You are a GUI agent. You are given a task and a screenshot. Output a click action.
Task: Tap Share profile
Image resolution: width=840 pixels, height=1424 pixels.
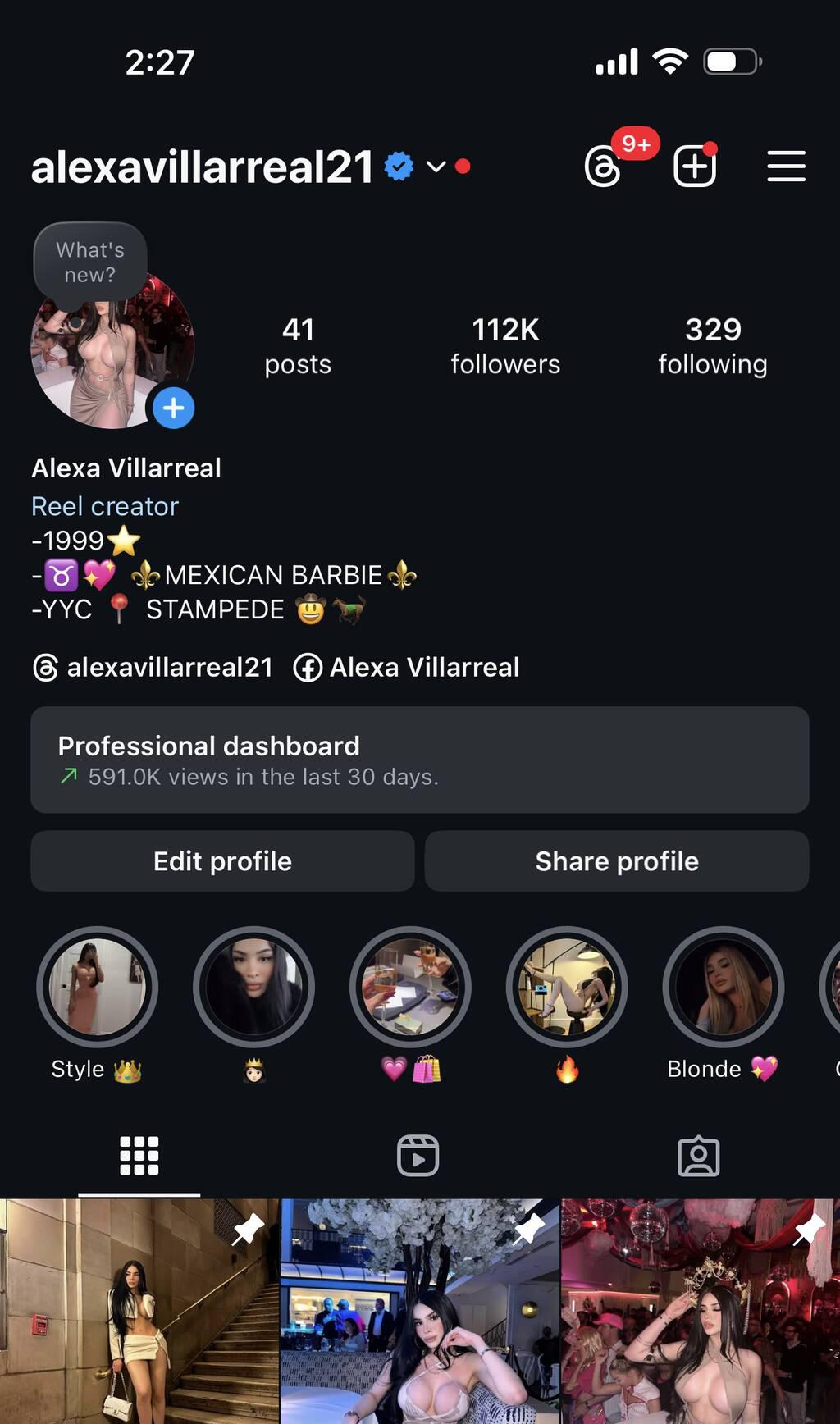pos(617,861)
